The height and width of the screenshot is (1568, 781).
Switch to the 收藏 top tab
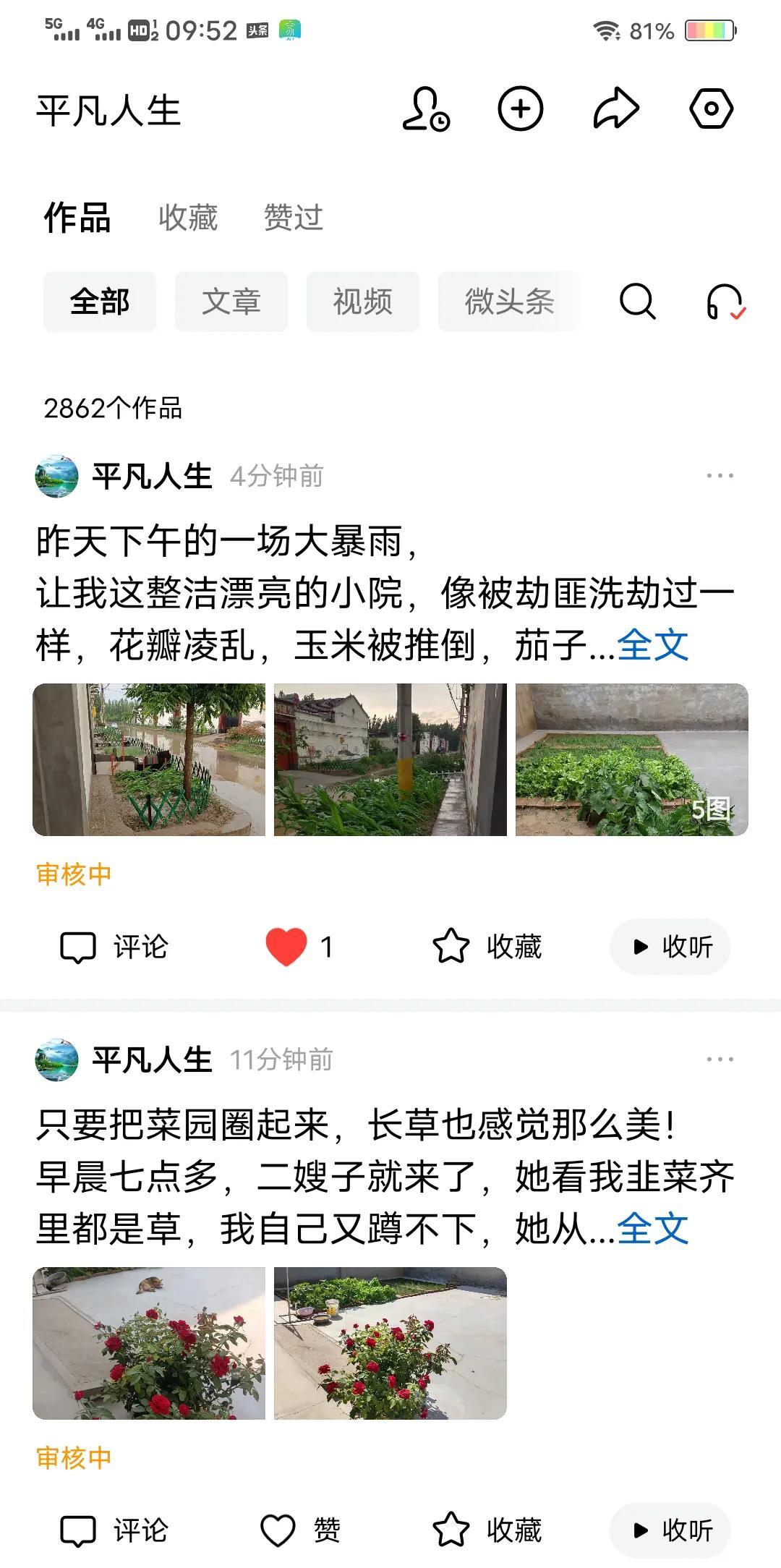[188, 217]
